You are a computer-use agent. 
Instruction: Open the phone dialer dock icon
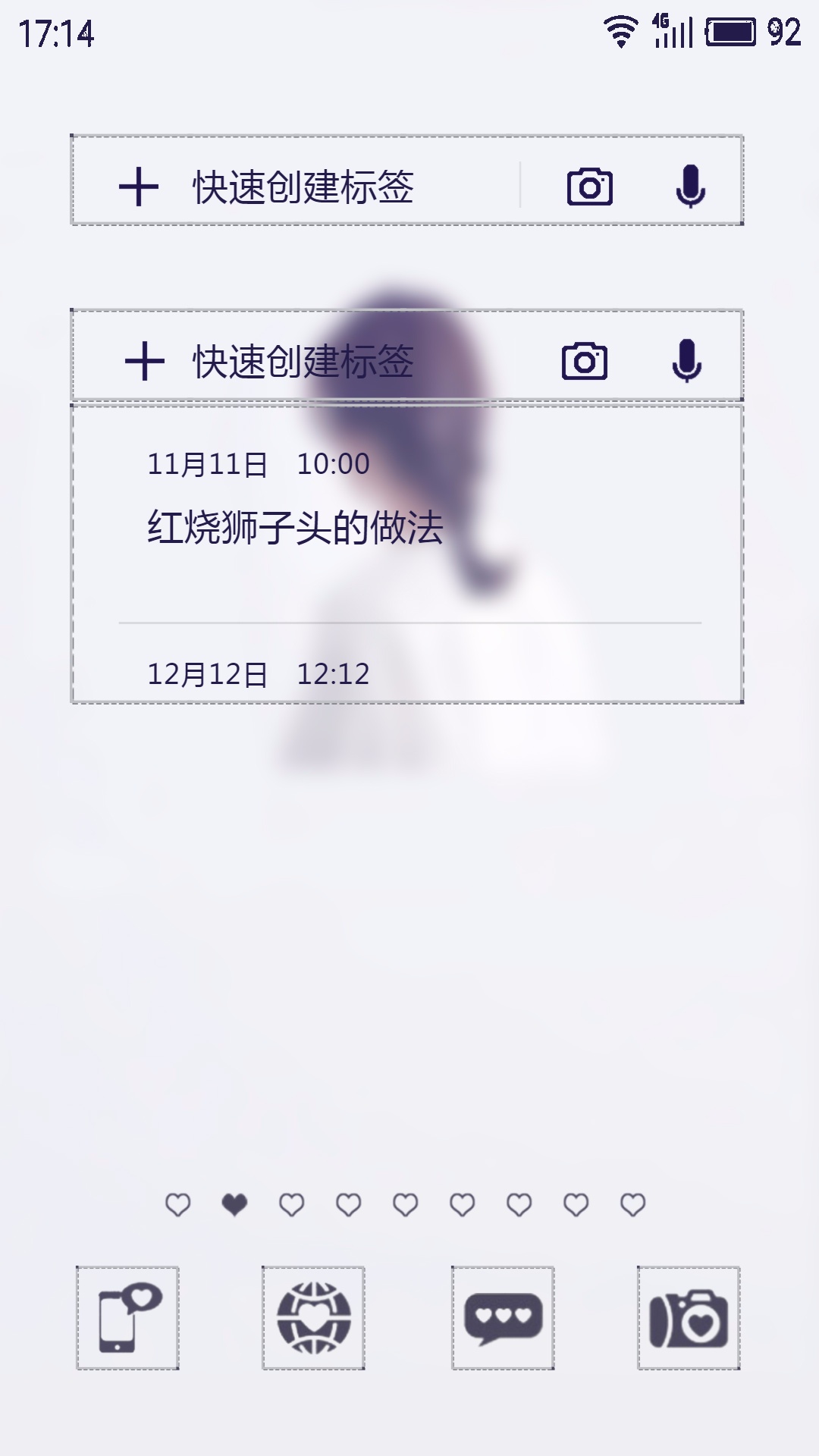tap(127, 1318)
